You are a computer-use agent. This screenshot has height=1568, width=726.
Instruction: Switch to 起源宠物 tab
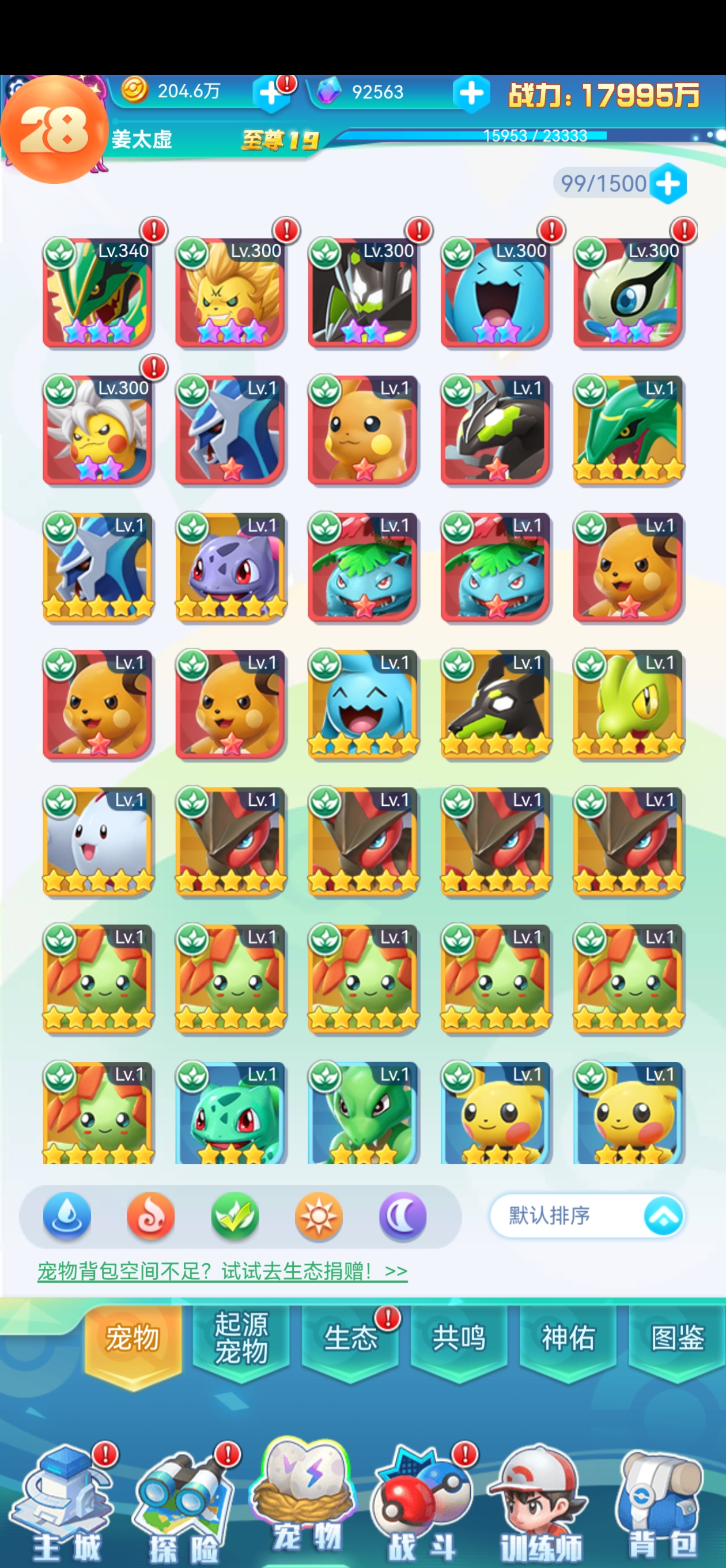241,1339
